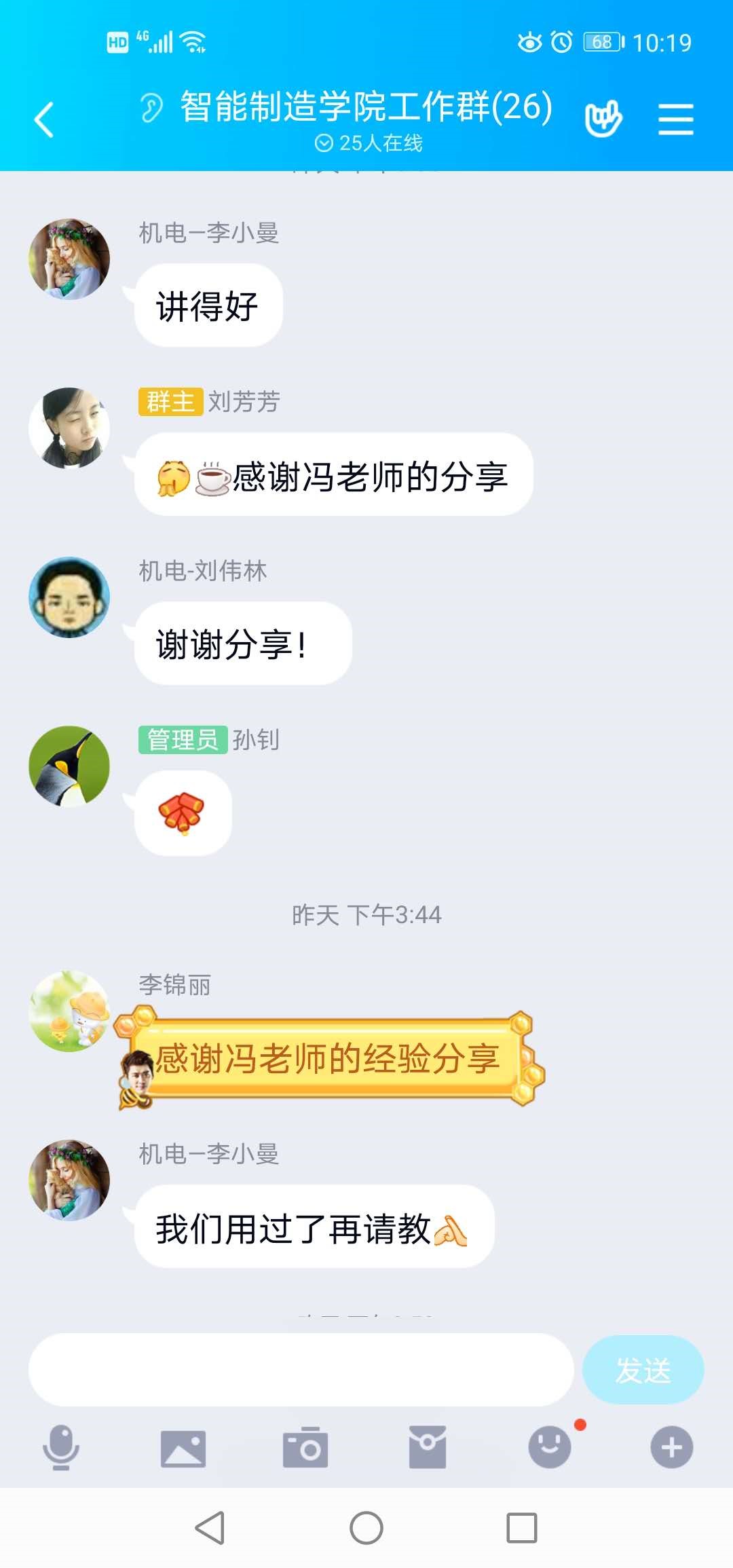Viewport: 733px width, 1568px height.
Task: Expand more options with the plus icon
Action: [671, 1447]
